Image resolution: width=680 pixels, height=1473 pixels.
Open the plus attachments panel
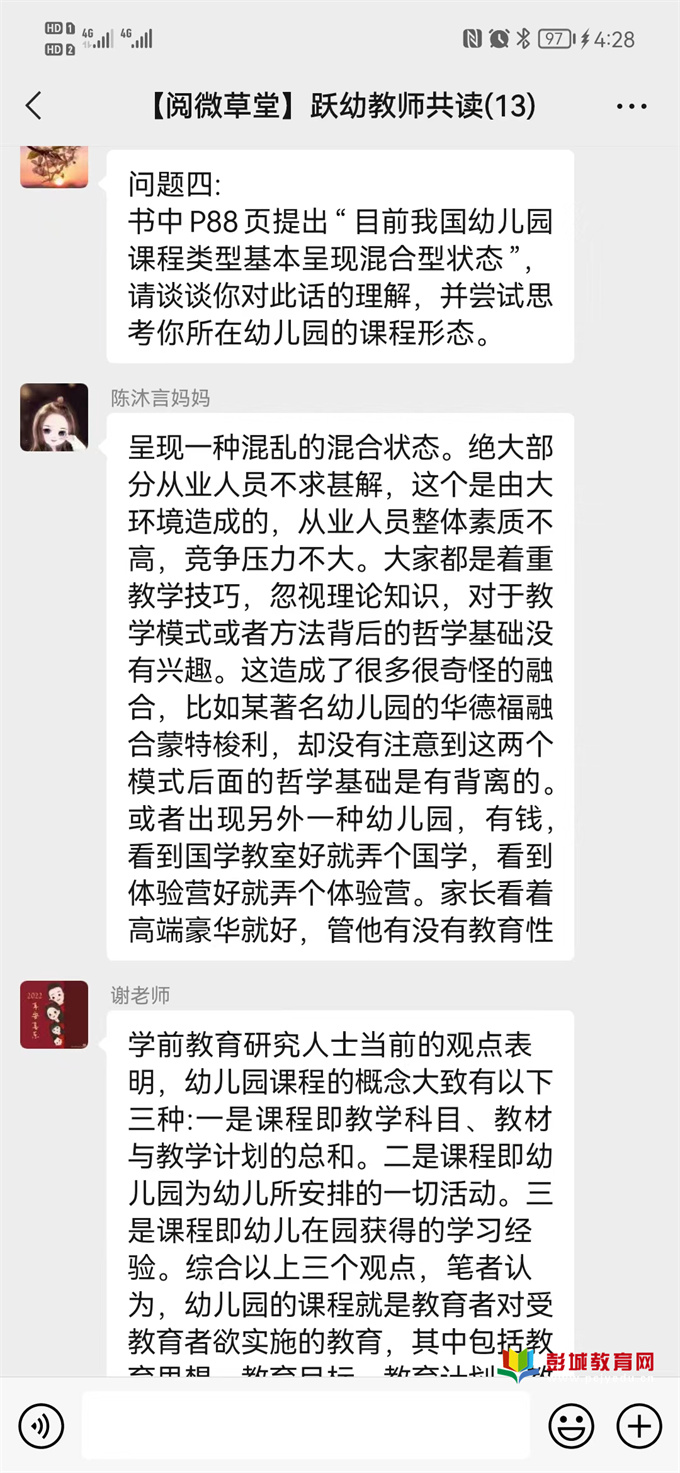coord(639,1425)
